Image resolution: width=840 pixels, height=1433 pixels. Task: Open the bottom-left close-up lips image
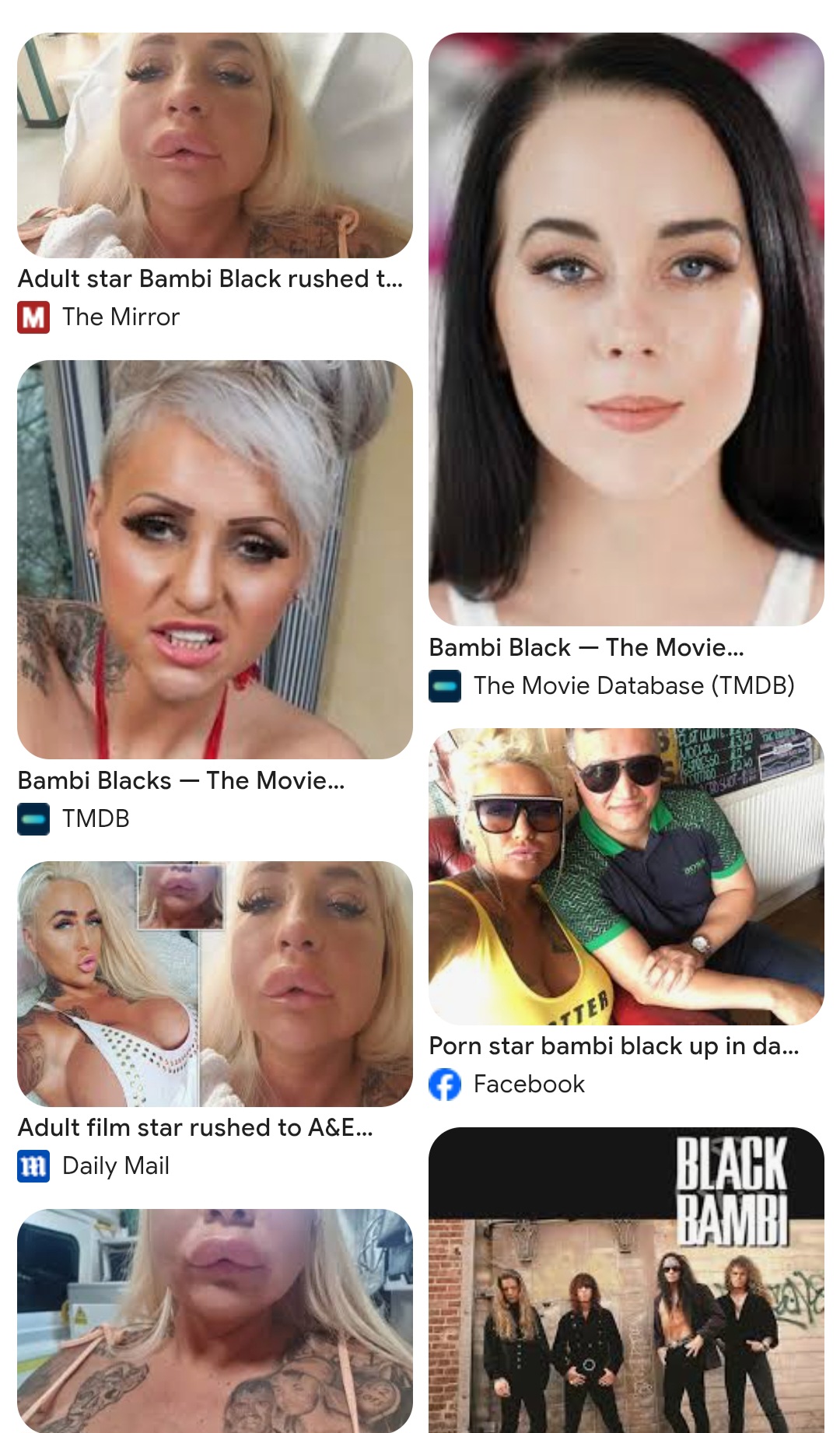pos(215,1321)
